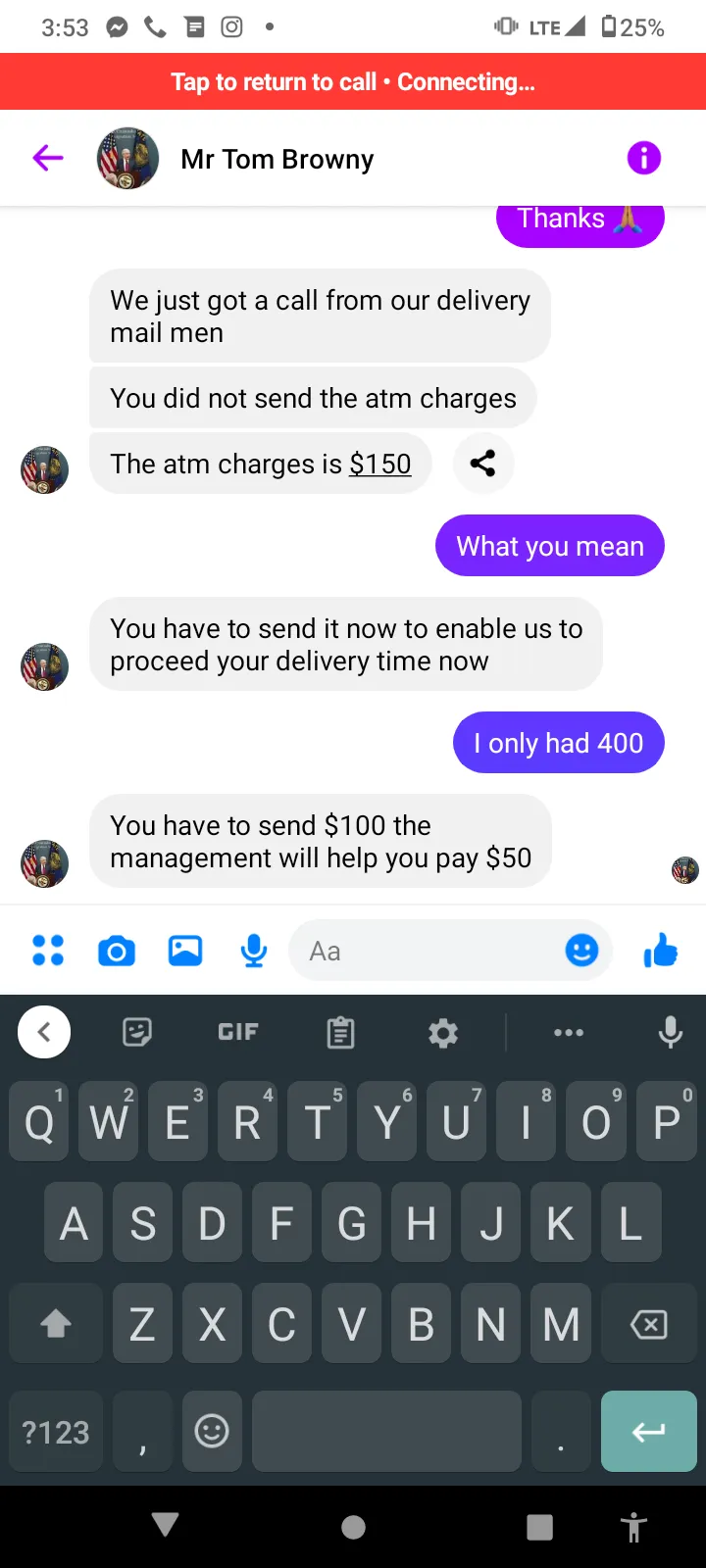Open the emoji picker in message field
Viewport: 706px width, 1568px height.
tap(581, 950)
